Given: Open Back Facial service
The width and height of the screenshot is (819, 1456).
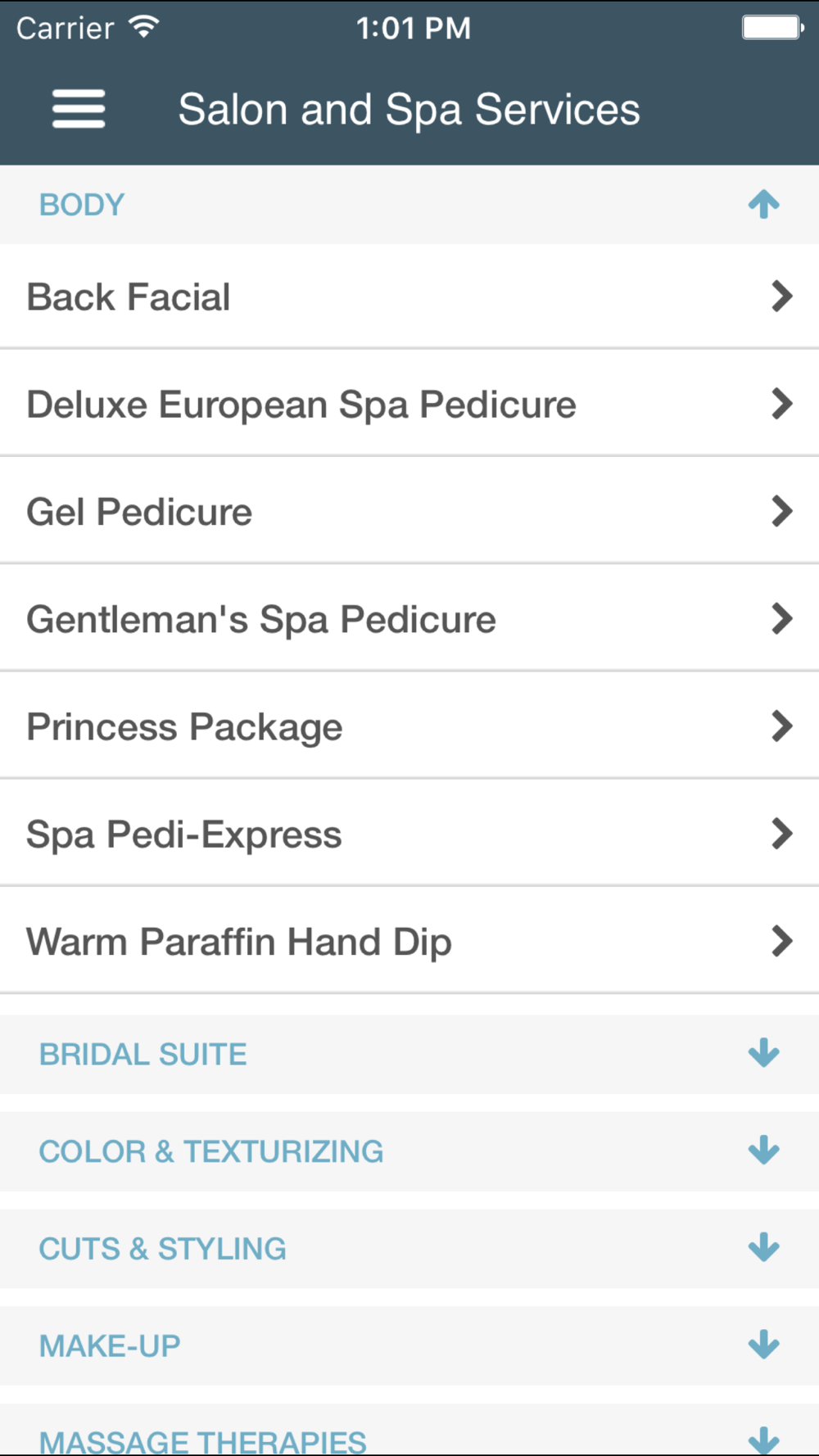Looking at the screenshot, I should pos(409,296).
